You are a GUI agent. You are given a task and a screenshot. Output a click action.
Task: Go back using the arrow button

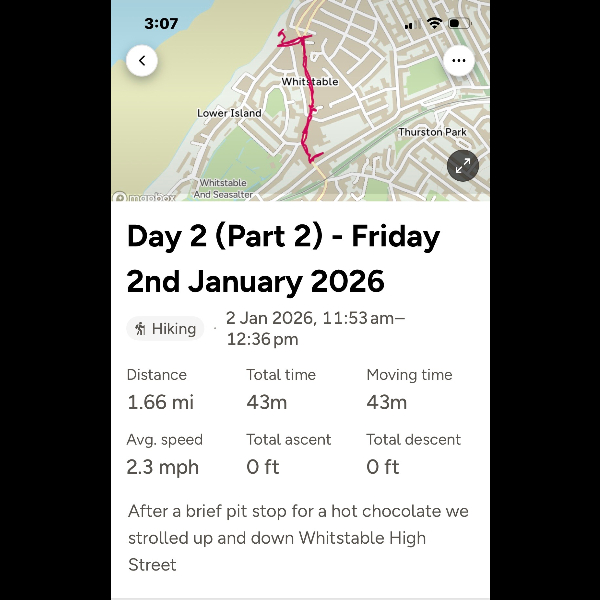(x=142, y=61)
